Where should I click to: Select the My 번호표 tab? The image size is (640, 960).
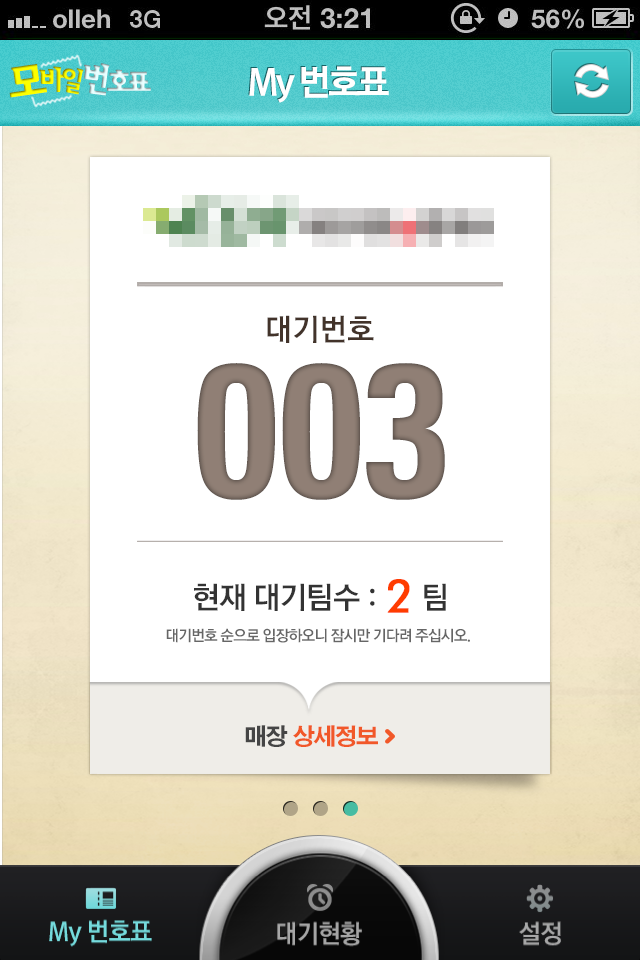100,915
